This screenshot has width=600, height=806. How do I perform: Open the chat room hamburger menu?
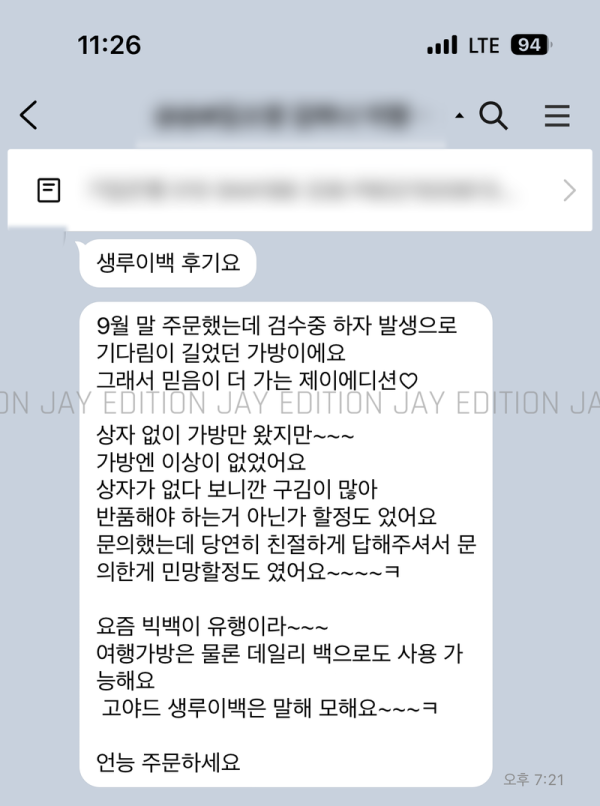click(x=557, y=116)
